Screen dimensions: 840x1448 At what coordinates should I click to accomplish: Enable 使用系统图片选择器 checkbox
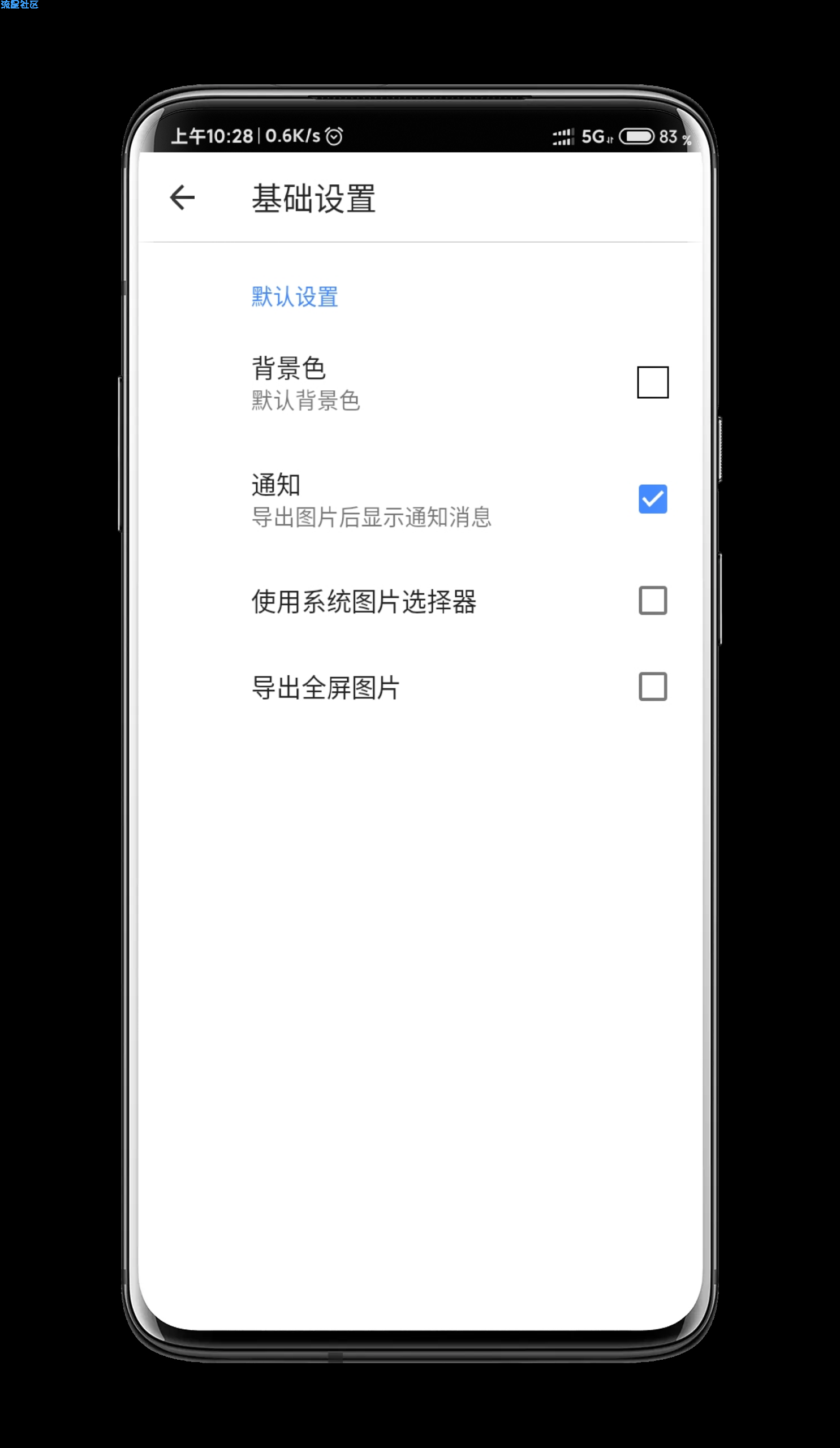point(652,601)
